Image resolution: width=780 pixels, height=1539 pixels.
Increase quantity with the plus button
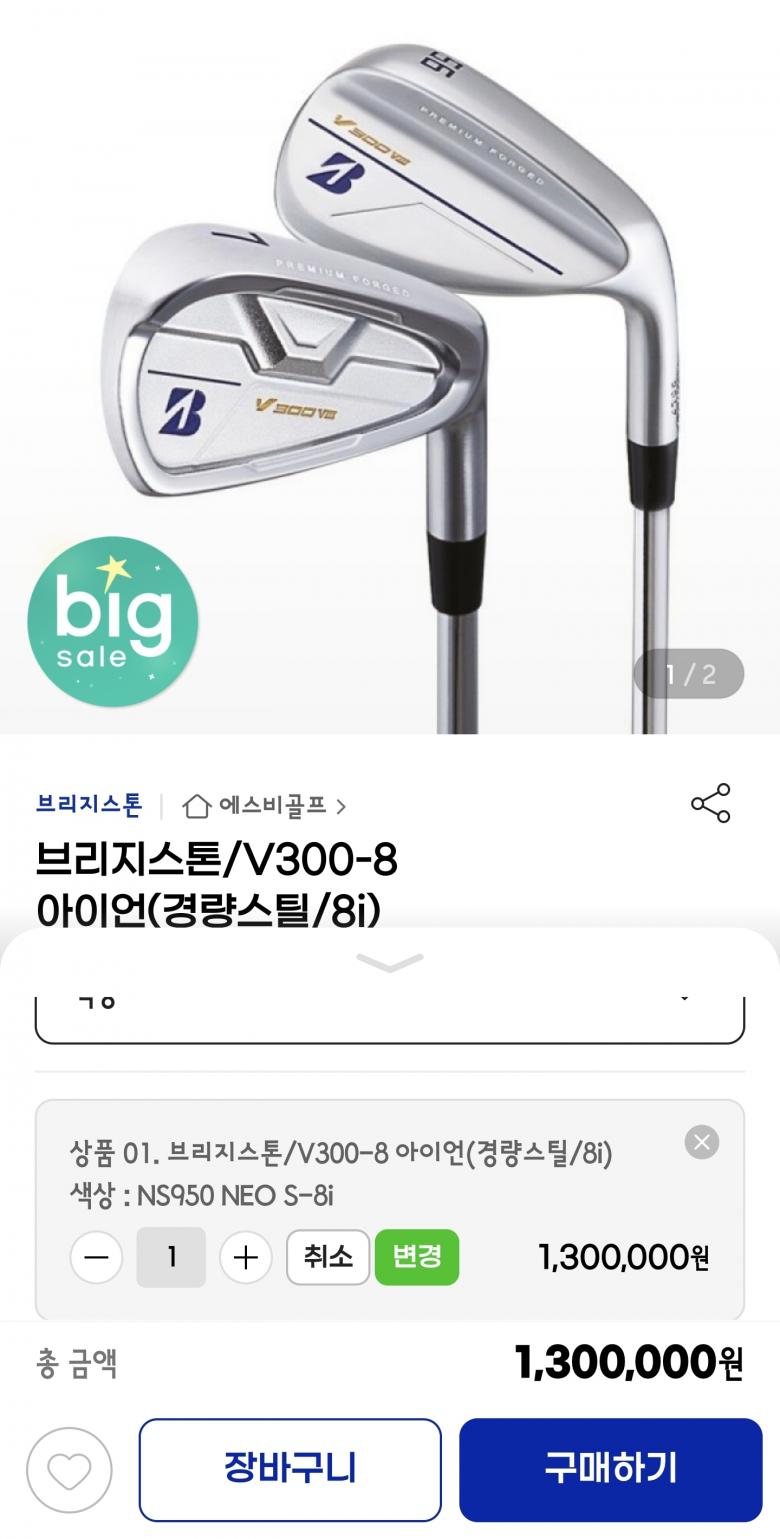pos(246,1257)
